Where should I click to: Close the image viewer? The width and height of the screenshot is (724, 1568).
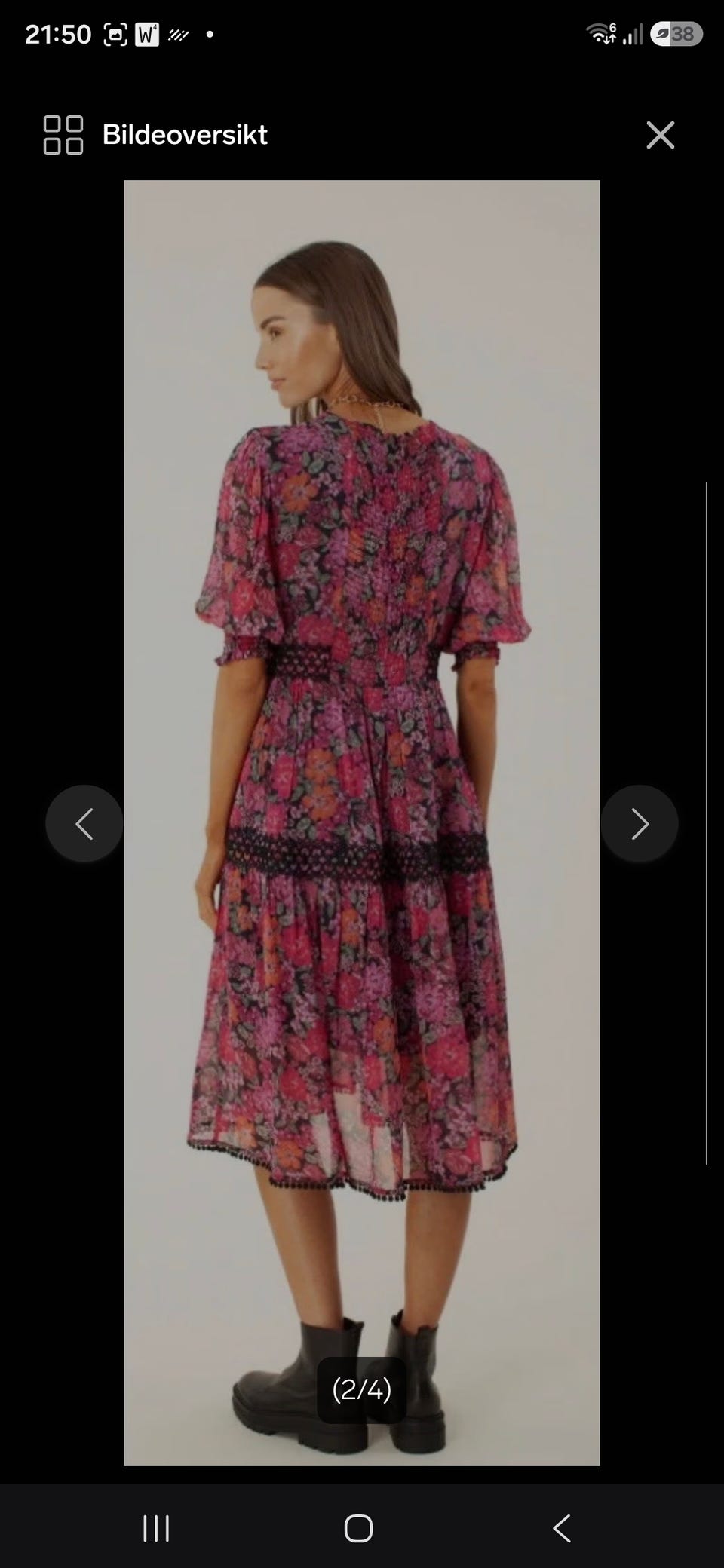[x=660, y=135]
